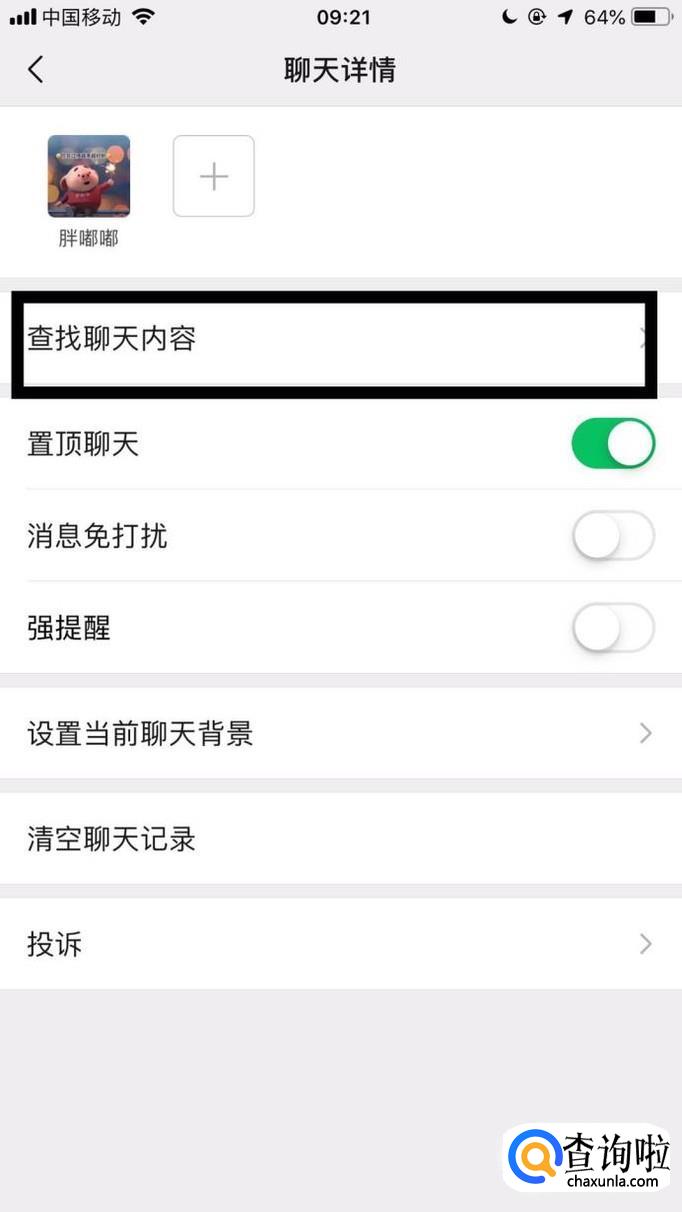Turn on 强提醒

coord(612,629)
